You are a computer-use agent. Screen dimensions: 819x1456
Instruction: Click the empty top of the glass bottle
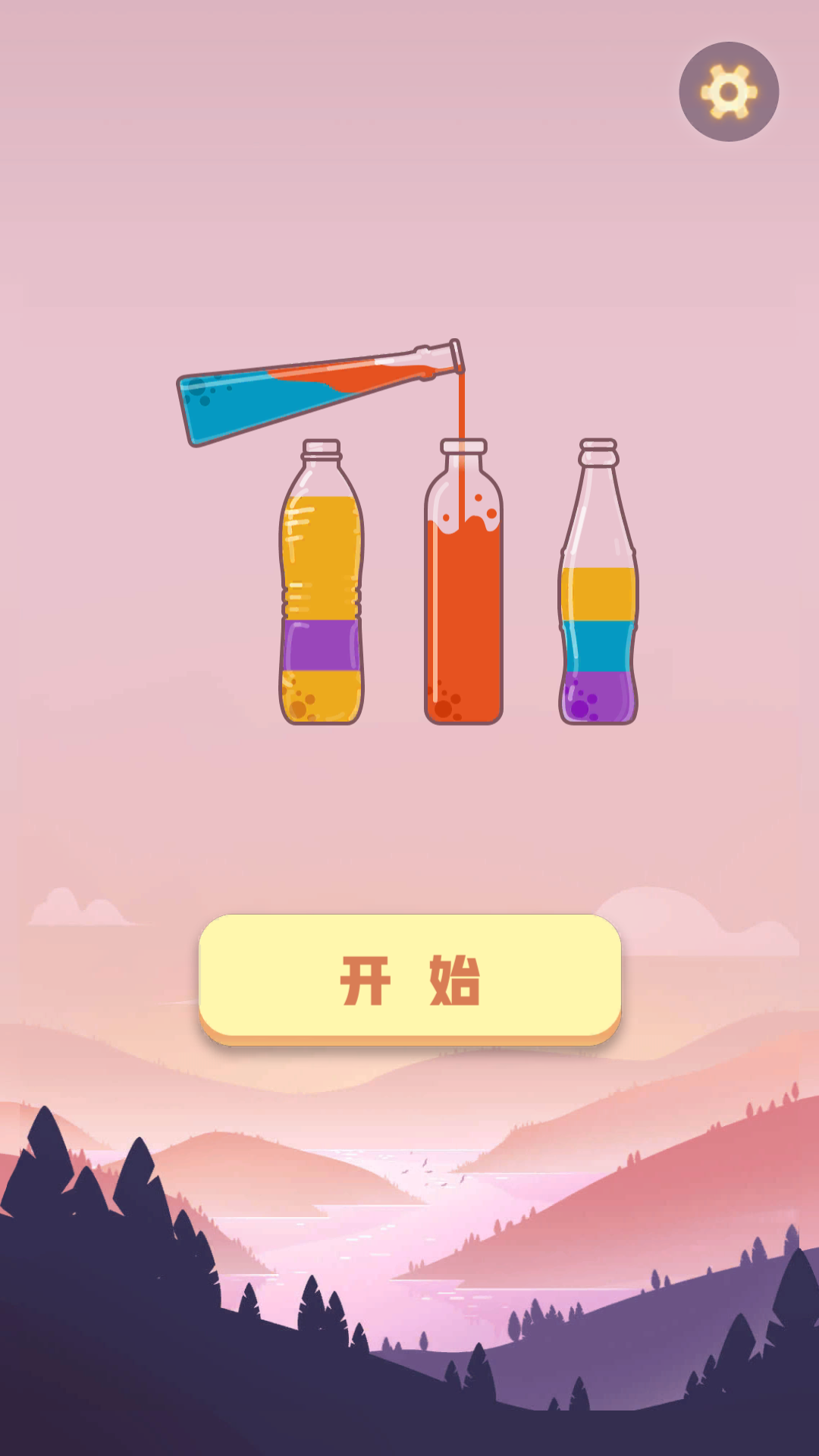(x=599, y=531)
